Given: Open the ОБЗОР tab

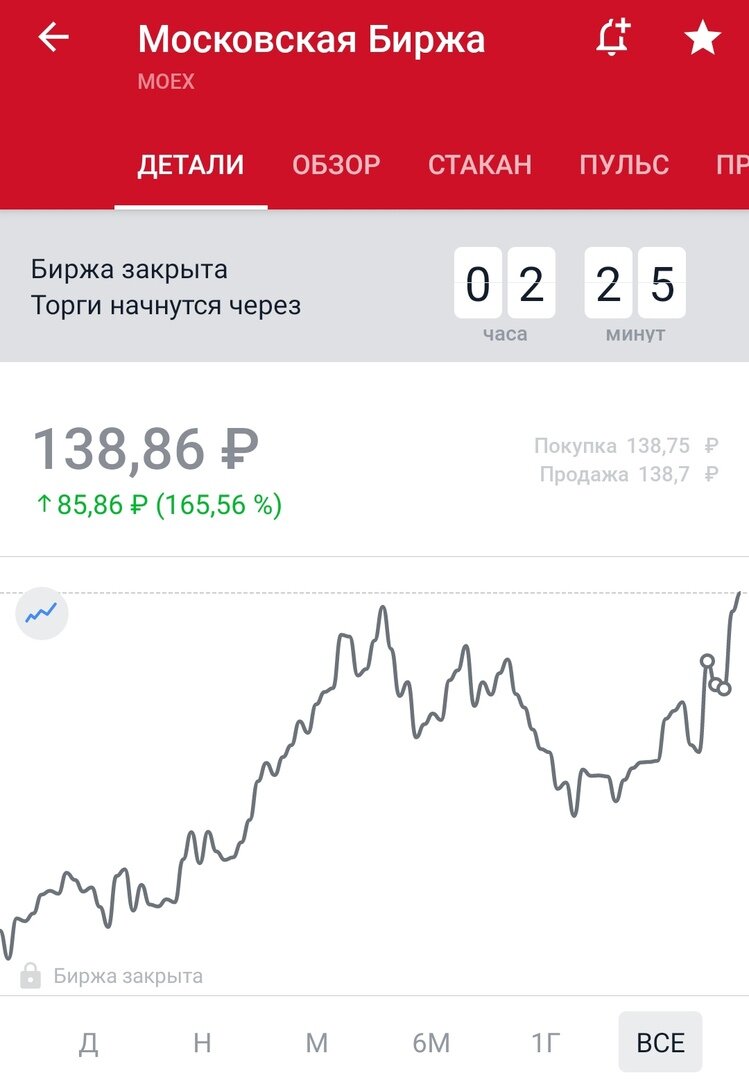Looking at the screenshot, I should coord(336,165).
